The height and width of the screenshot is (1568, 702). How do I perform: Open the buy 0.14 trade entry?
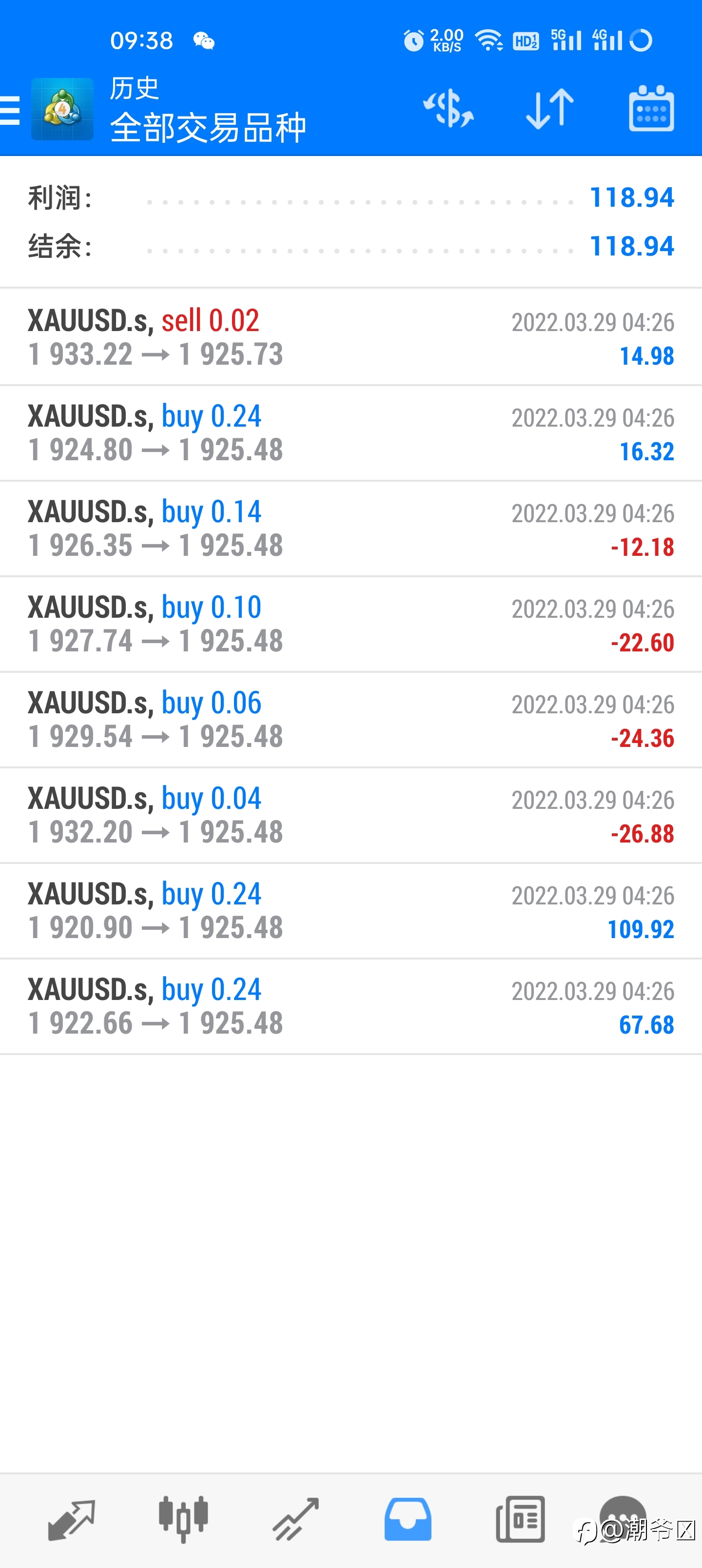tap(351, 528)
